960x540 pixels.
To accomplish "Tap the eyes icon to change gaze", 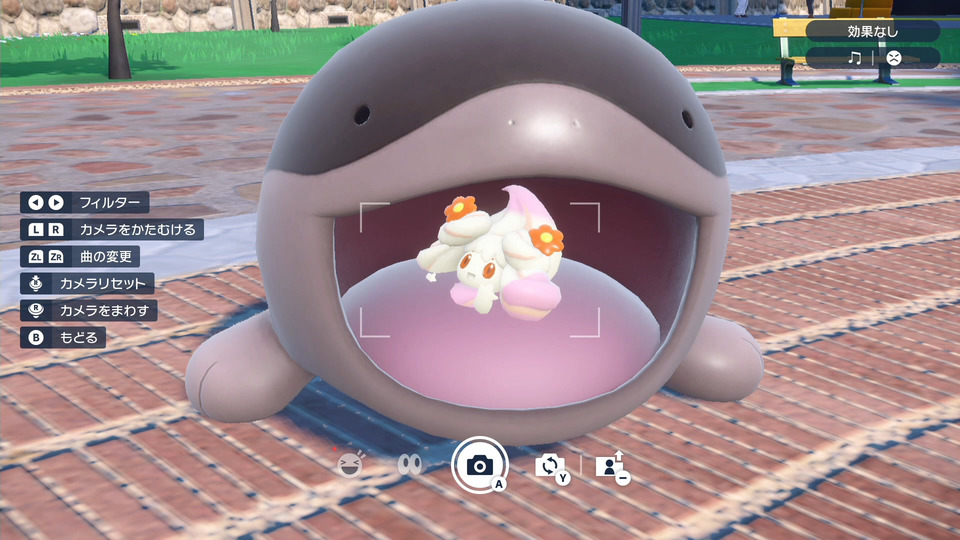I will pyautogui.click(x=408, y=465).
